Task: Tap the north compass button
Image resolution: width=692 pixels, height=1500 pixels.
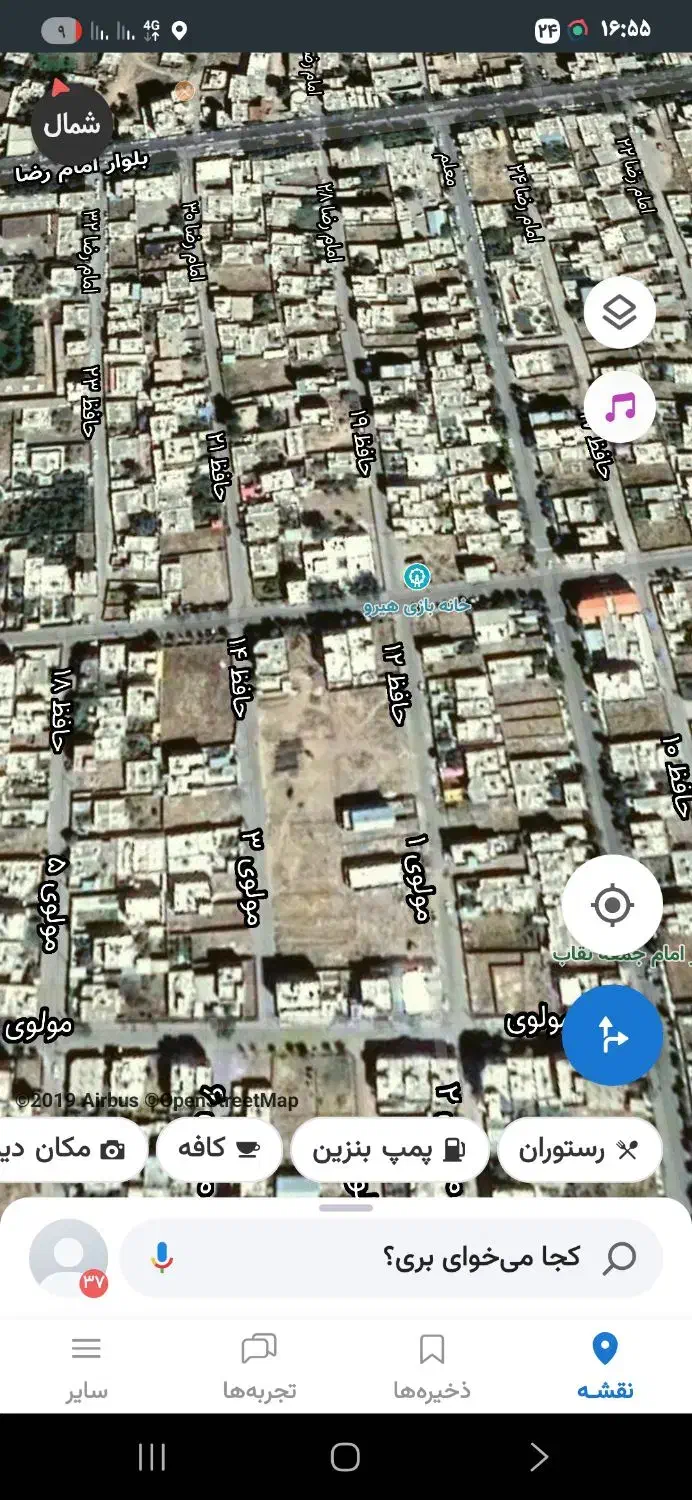Action: point(71,124)
